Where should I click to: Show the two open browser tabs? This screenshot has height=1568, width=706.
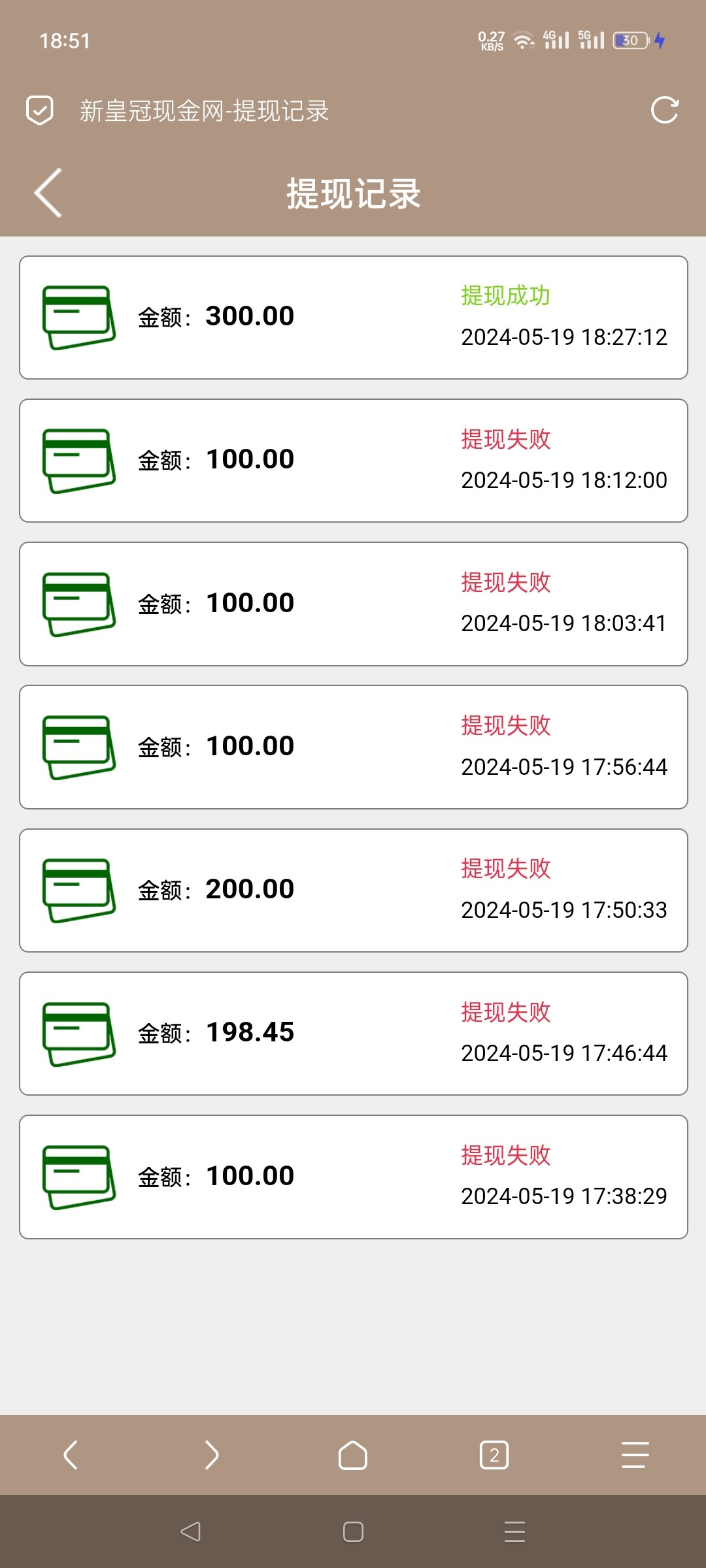494,1455
